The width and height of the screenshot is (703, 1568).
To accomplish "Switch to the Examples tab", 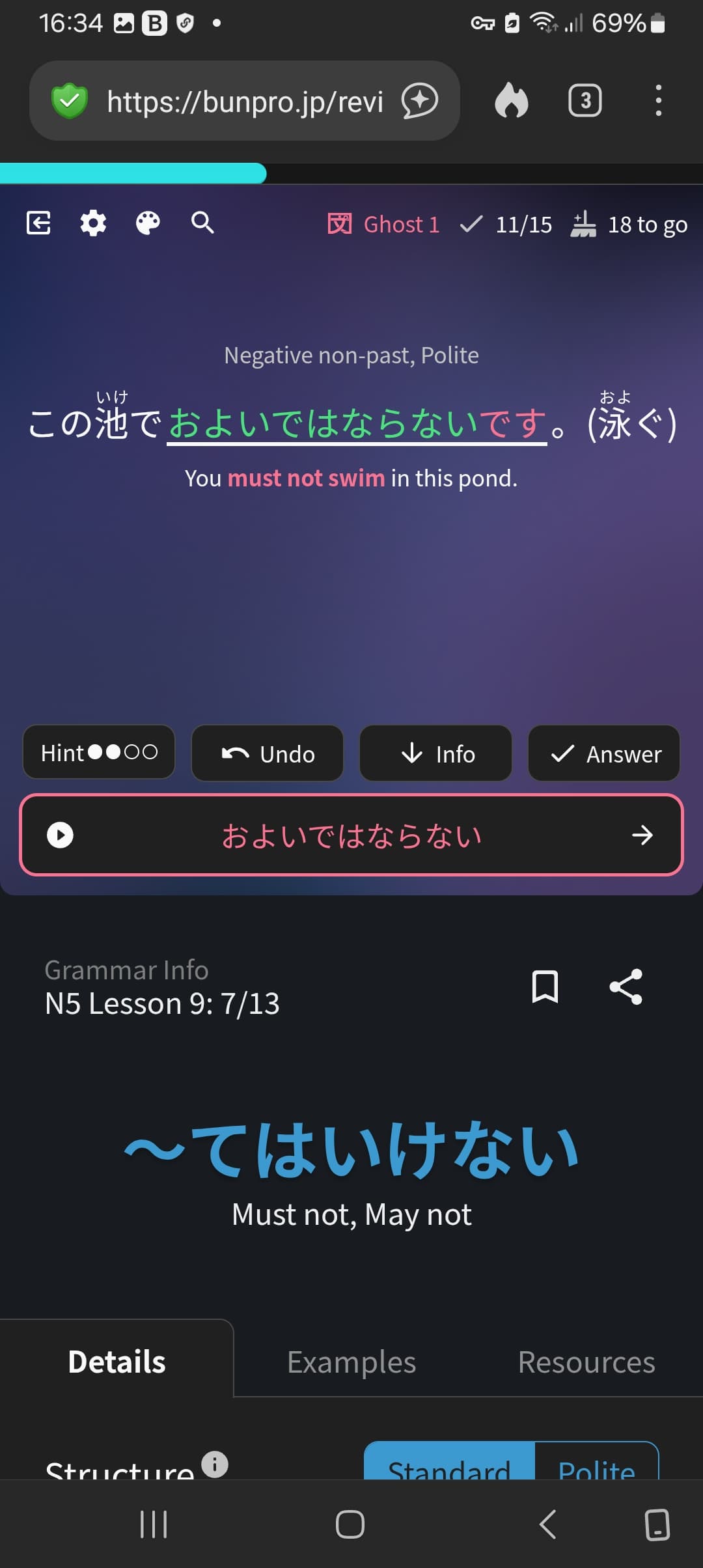I will pos(351,1362).
